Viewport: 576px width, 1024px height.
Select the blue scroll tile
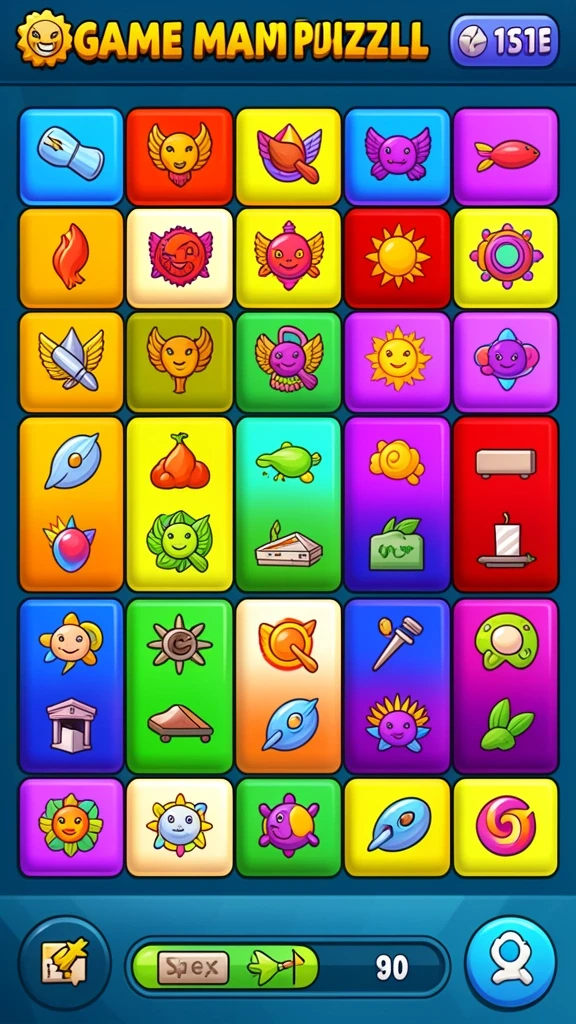point(71,157)
